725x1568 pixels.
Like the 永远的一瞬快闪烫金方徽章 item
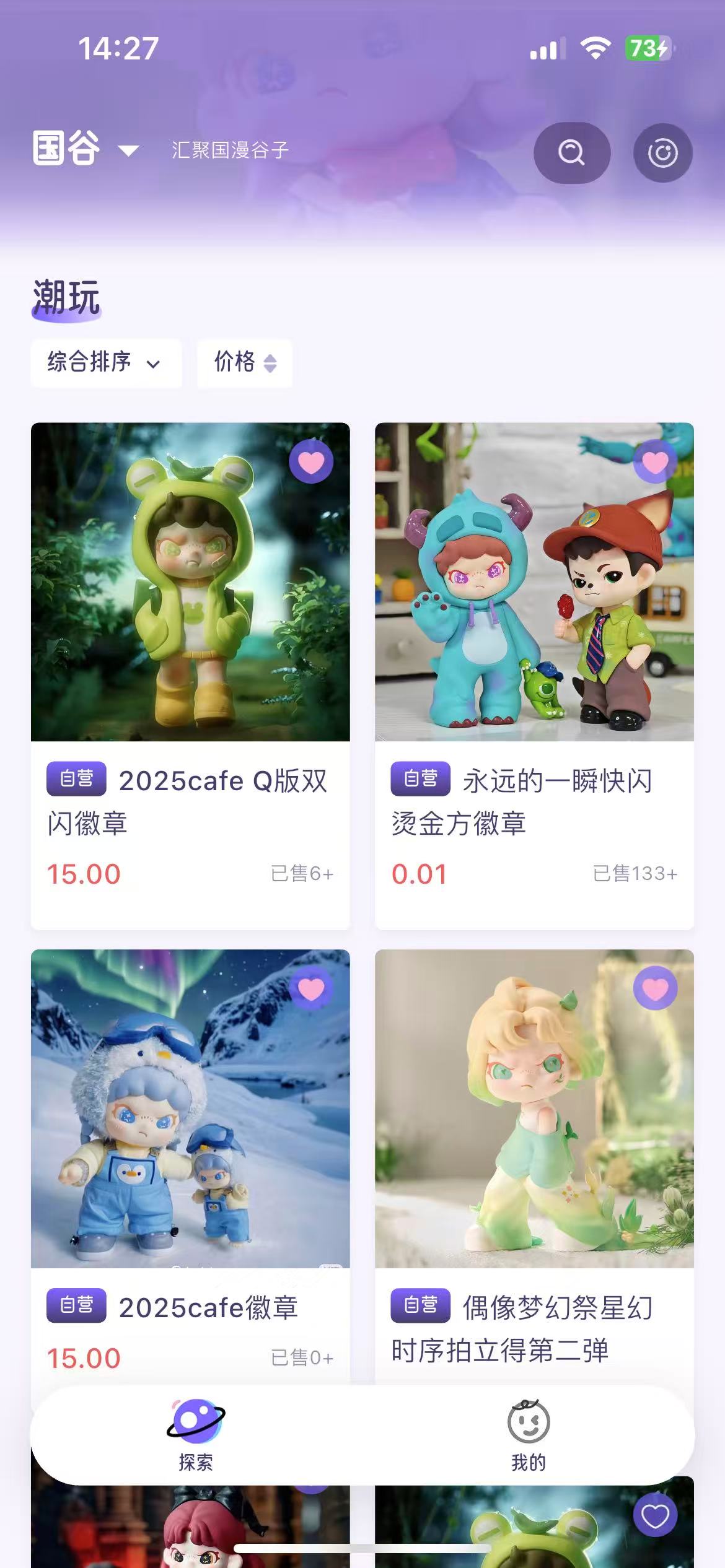655,462
